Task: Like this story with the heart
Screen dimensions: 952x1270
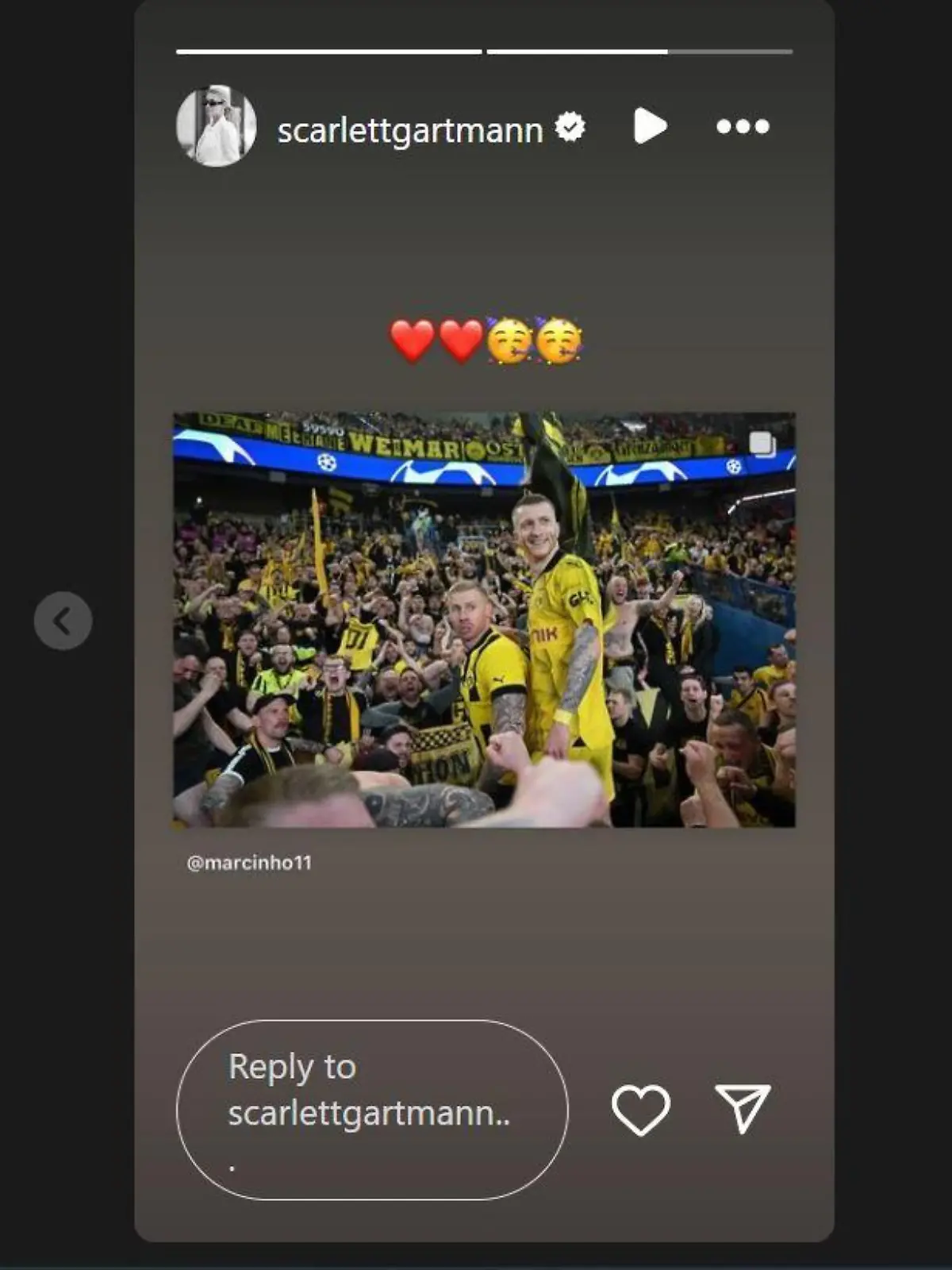Action: 640,1109
